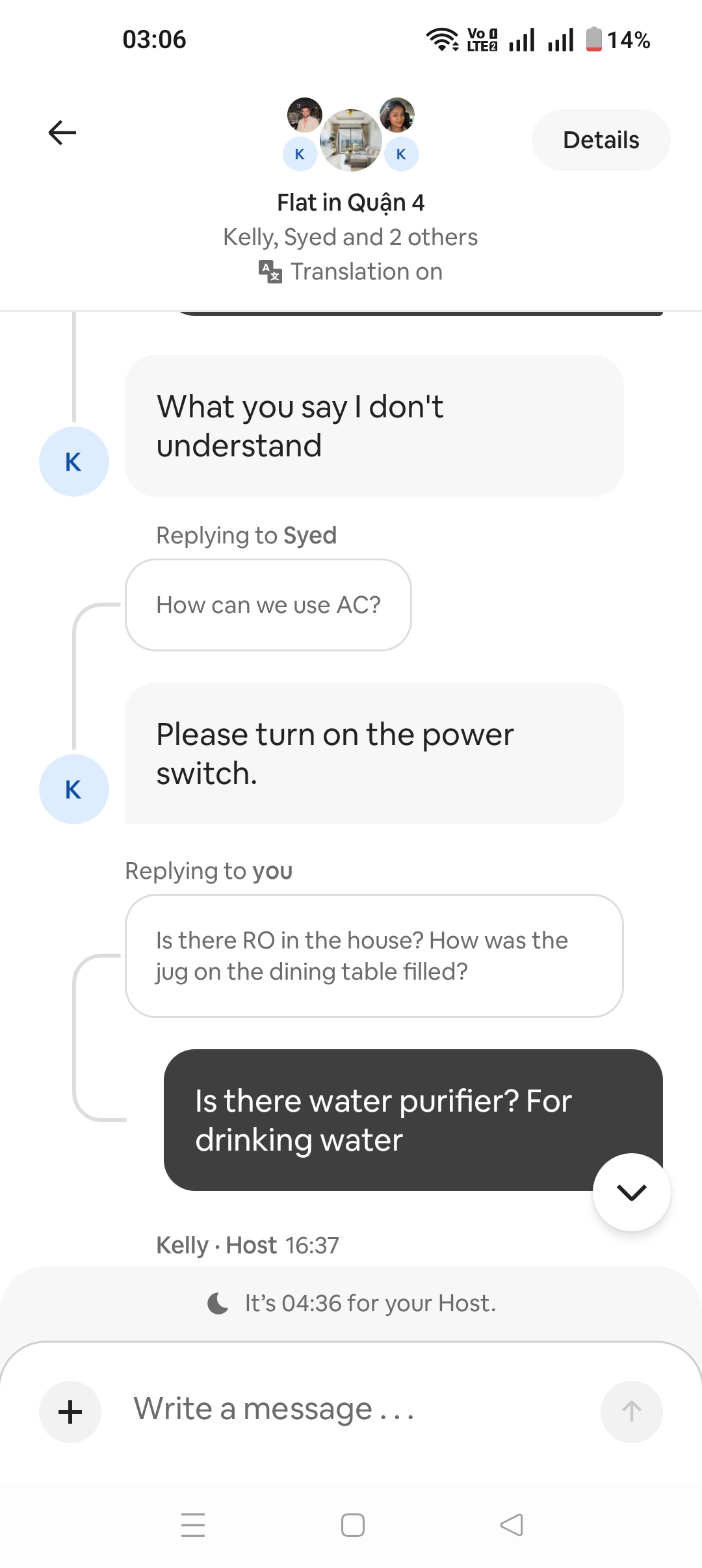The height and width of the screenshot is (1568, 702).
Task: Tap the system home button
Action: pyautogui.click(x=353, y=1525)
